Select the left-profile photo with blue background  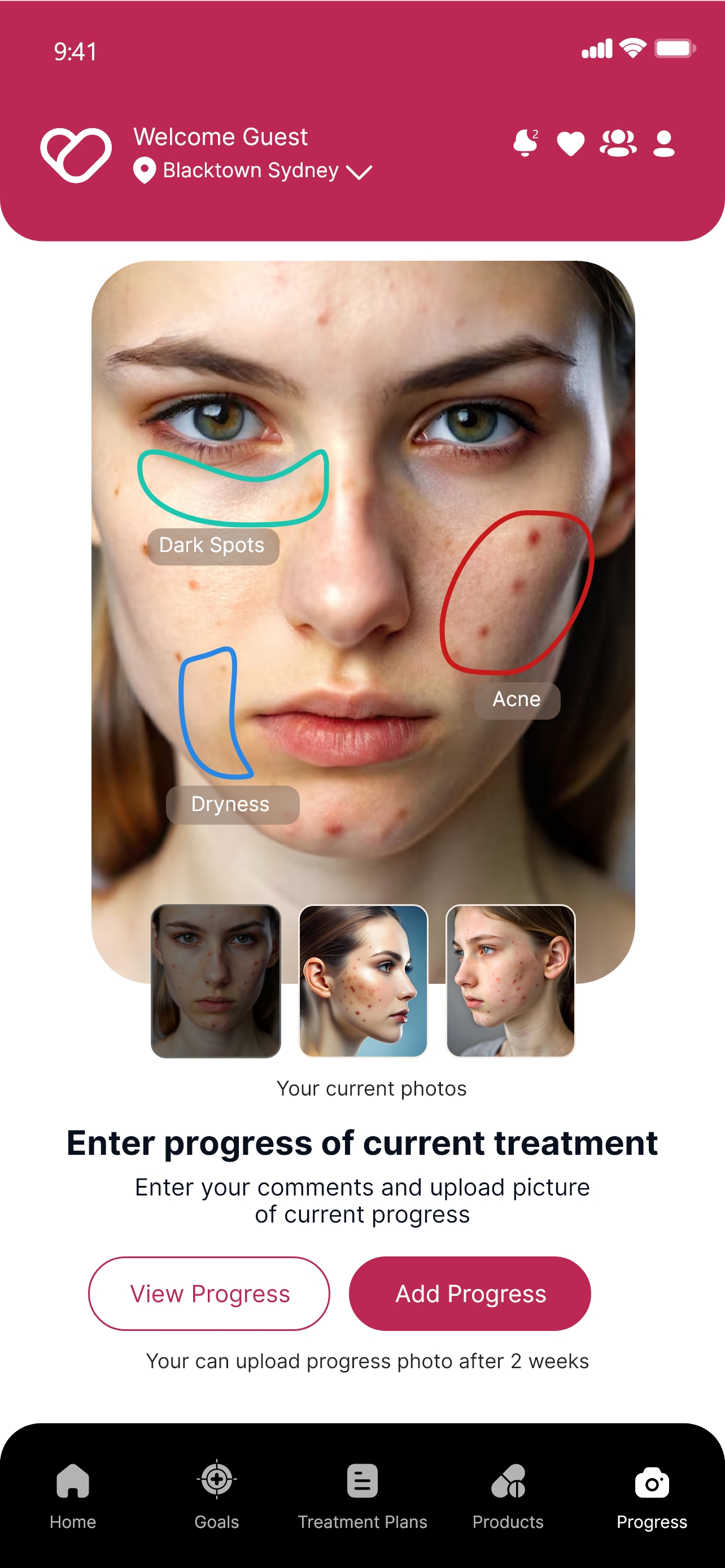coord(364,980)
